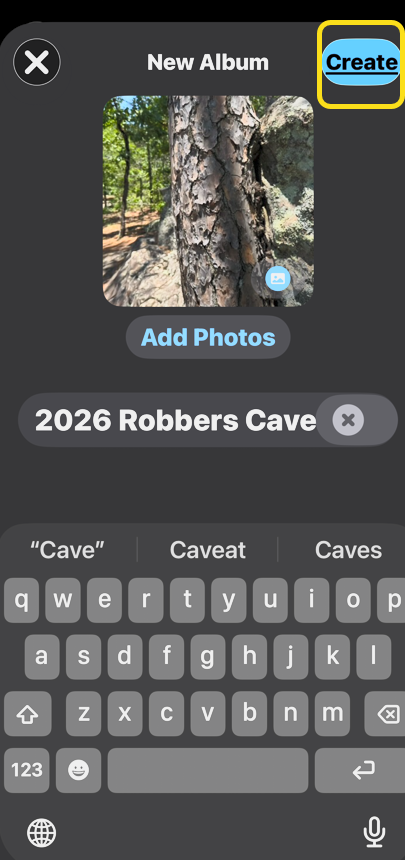Viewport: 405px width, 860px height.
Task: Choose the Caves keyboard suggestion
Action: click(x=348, y=550)
